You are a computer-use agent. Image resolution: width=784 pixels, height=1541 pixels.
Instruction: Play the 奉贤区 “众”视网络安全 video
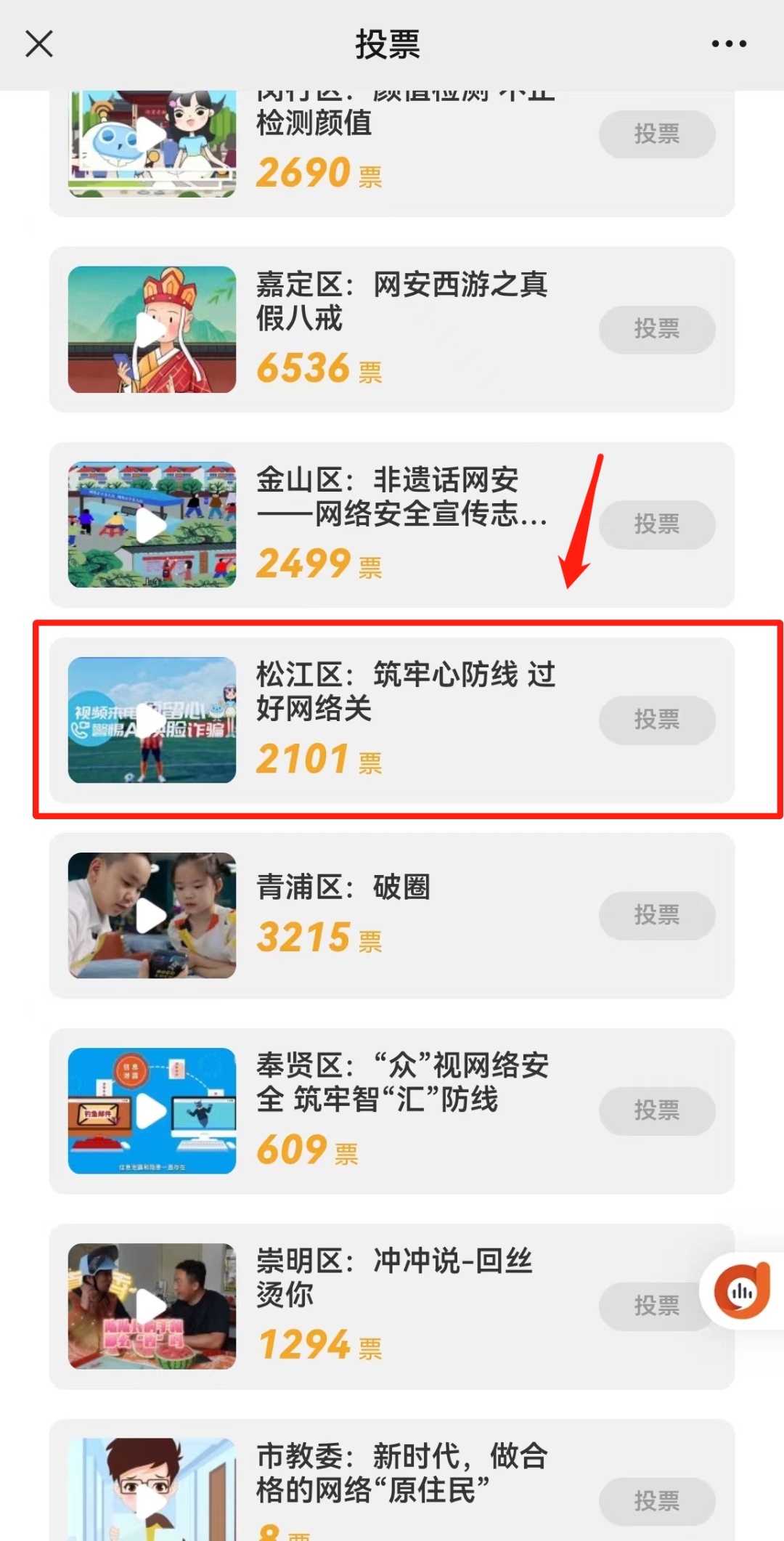tap(152, 1111)
